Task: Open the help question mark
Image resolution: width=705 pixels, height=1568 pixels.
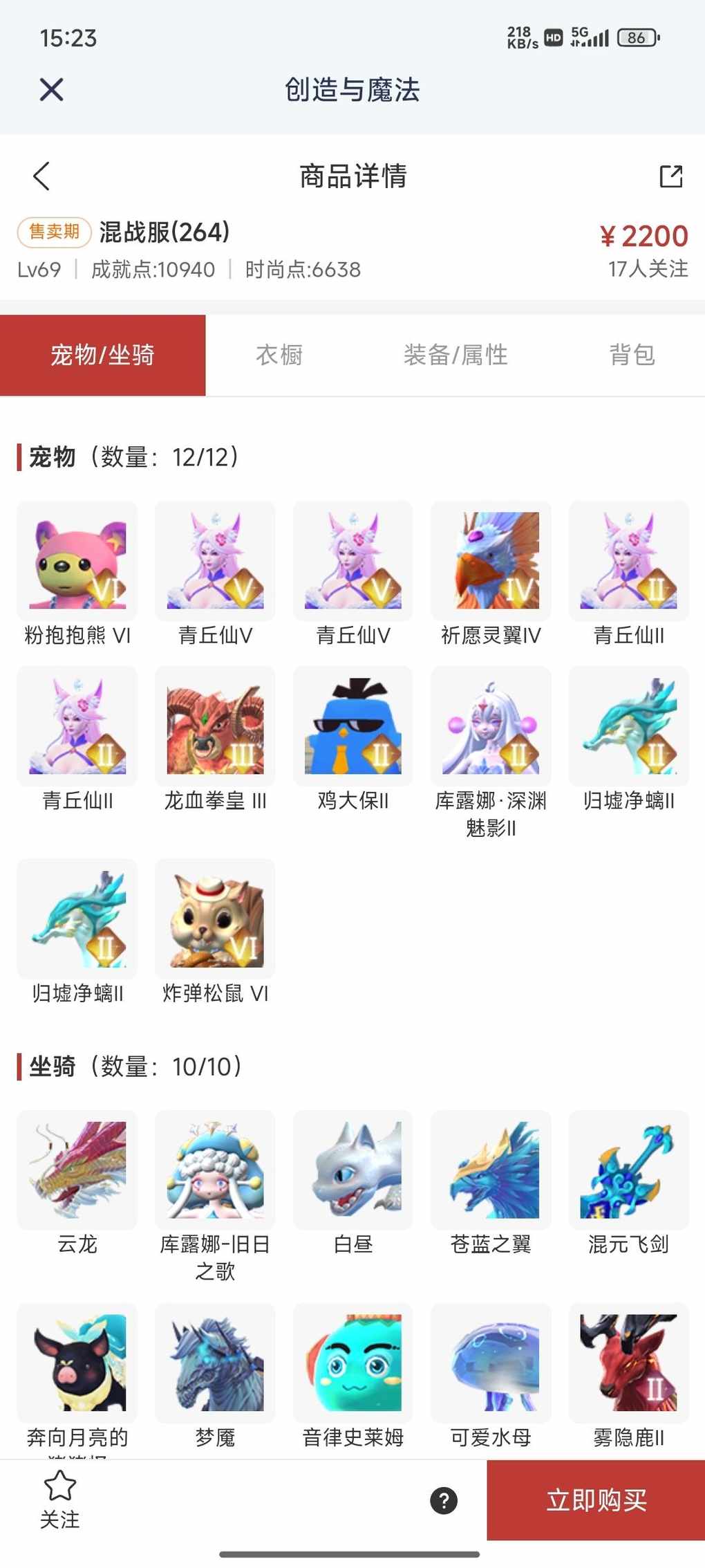Action: pos(444,1500)
